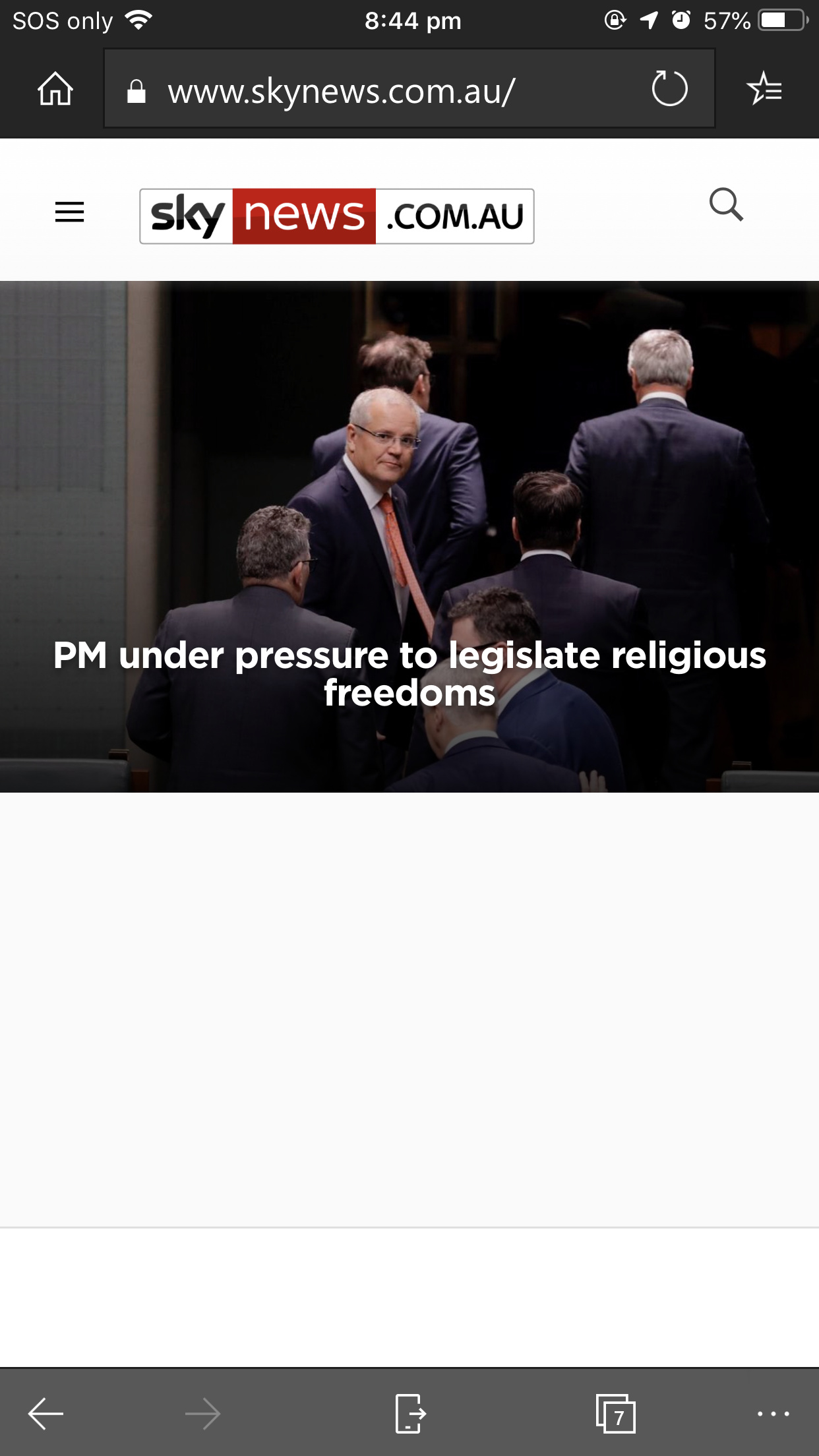Reload the current page
The image size is (819, 1456).
tap(669, 88)
